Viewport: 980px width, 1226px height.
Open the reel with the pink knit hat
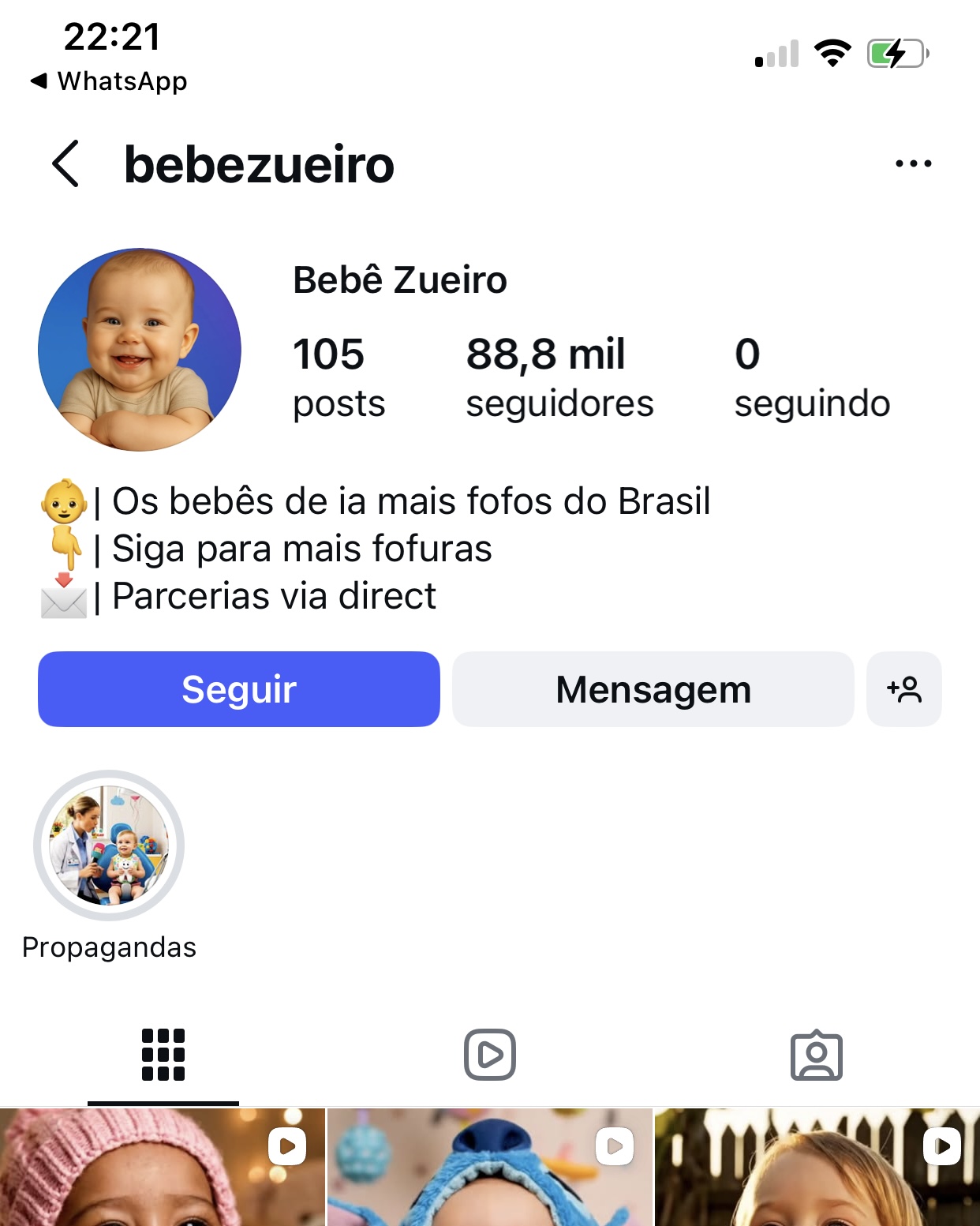pyautogui.click(x=162, y=1168)
